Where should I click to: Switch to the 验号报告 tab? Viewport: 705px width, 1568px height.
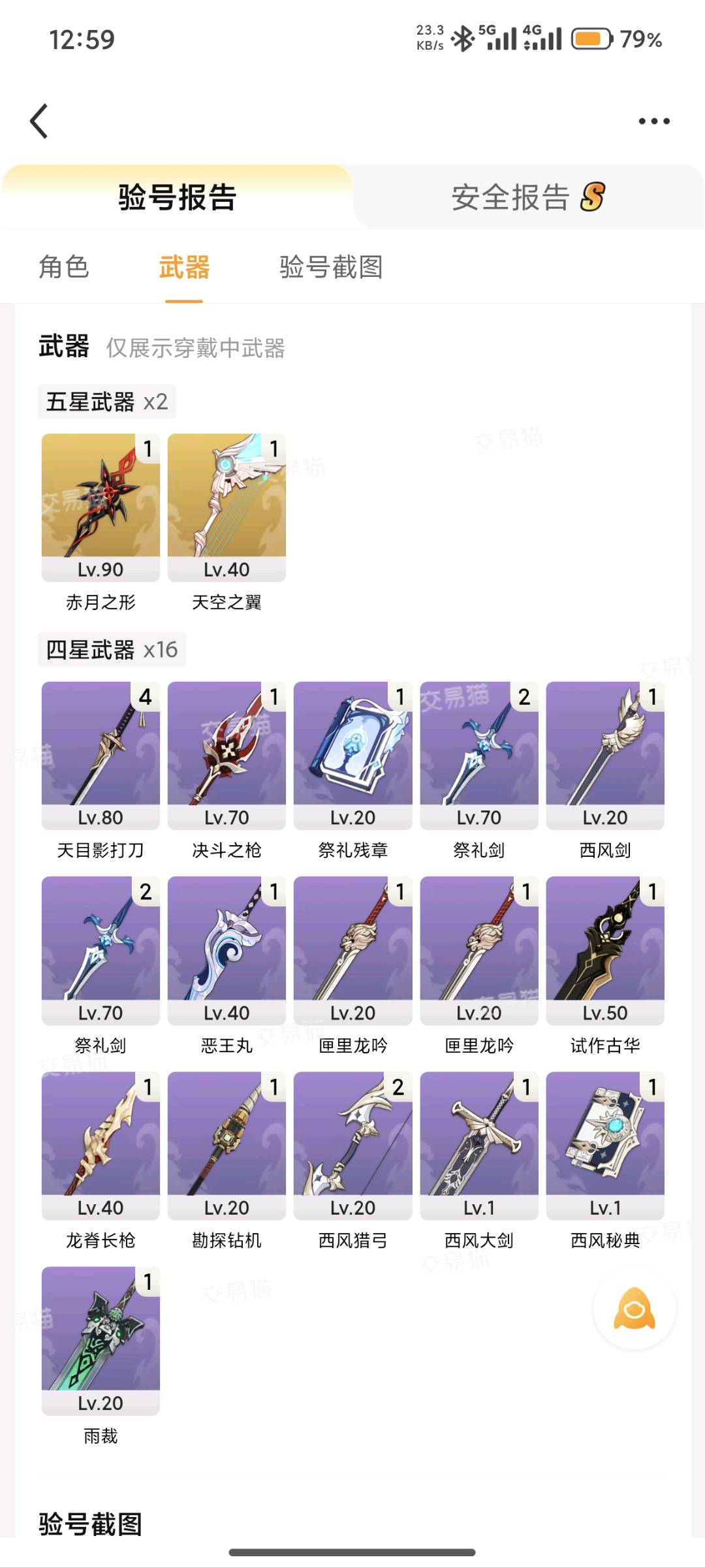click(177, 197)
